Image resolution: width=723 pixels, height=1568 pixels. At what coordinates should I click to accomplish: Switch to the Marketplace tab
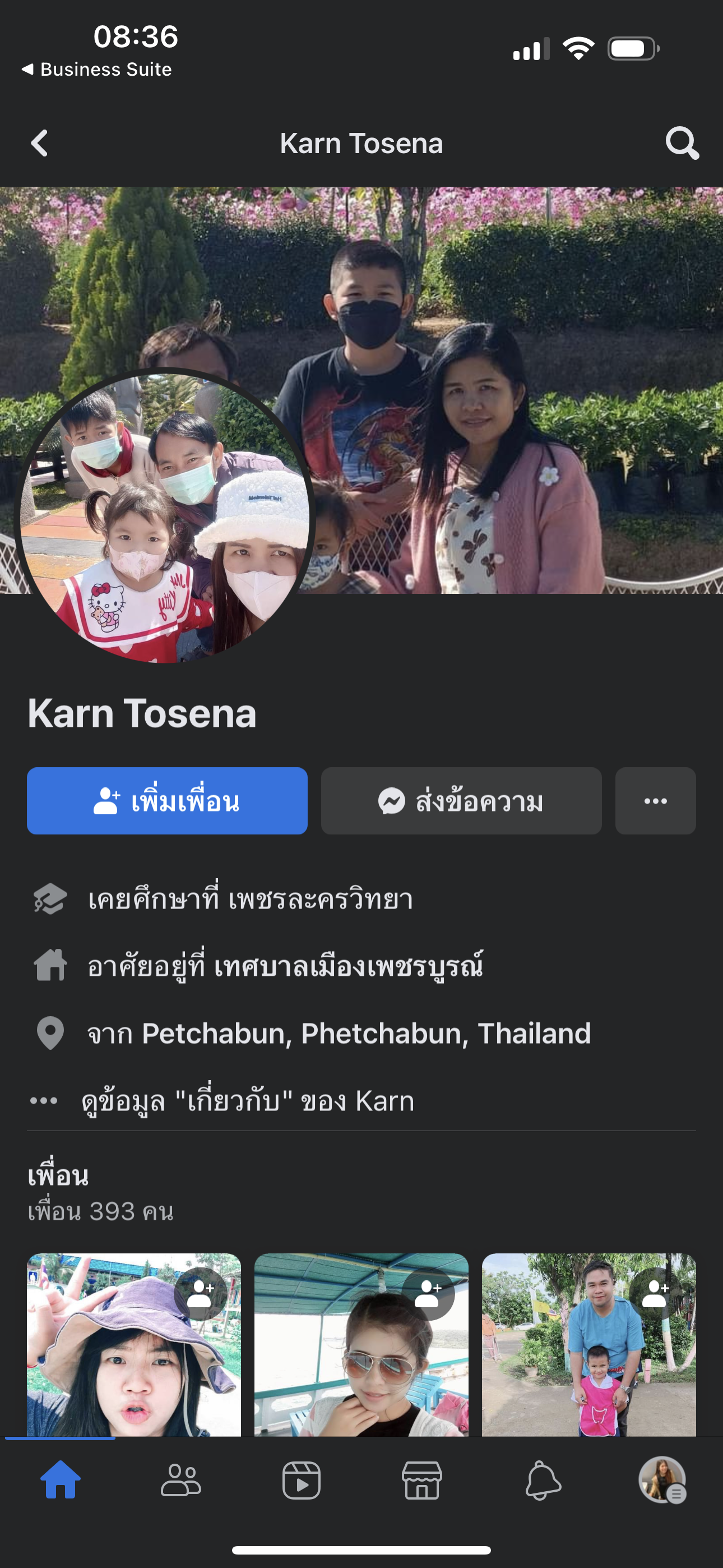[x=421, y=1480]
